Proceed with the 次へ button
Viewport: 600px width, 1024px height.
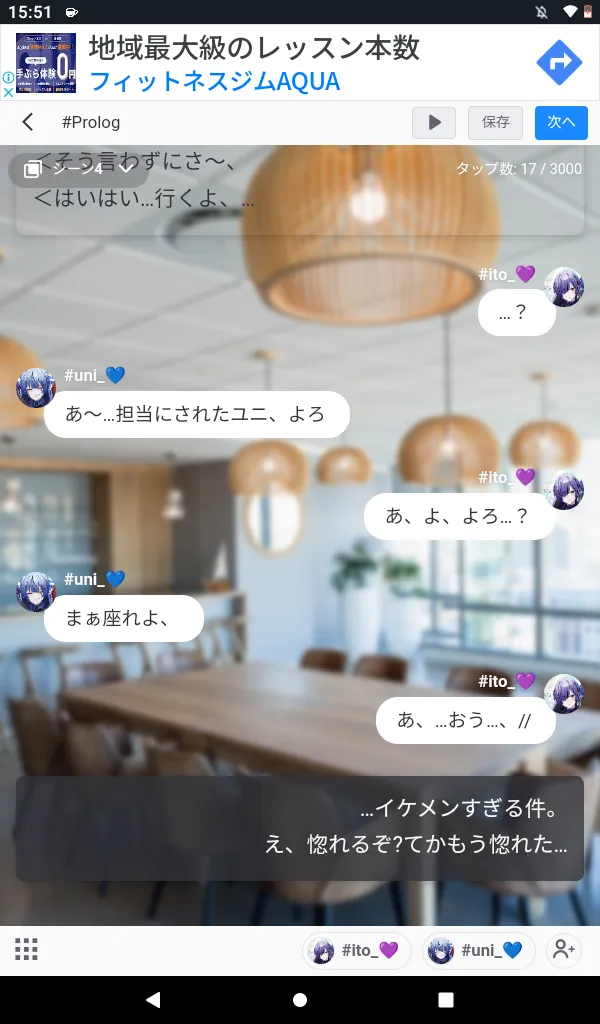pos(561,122)
